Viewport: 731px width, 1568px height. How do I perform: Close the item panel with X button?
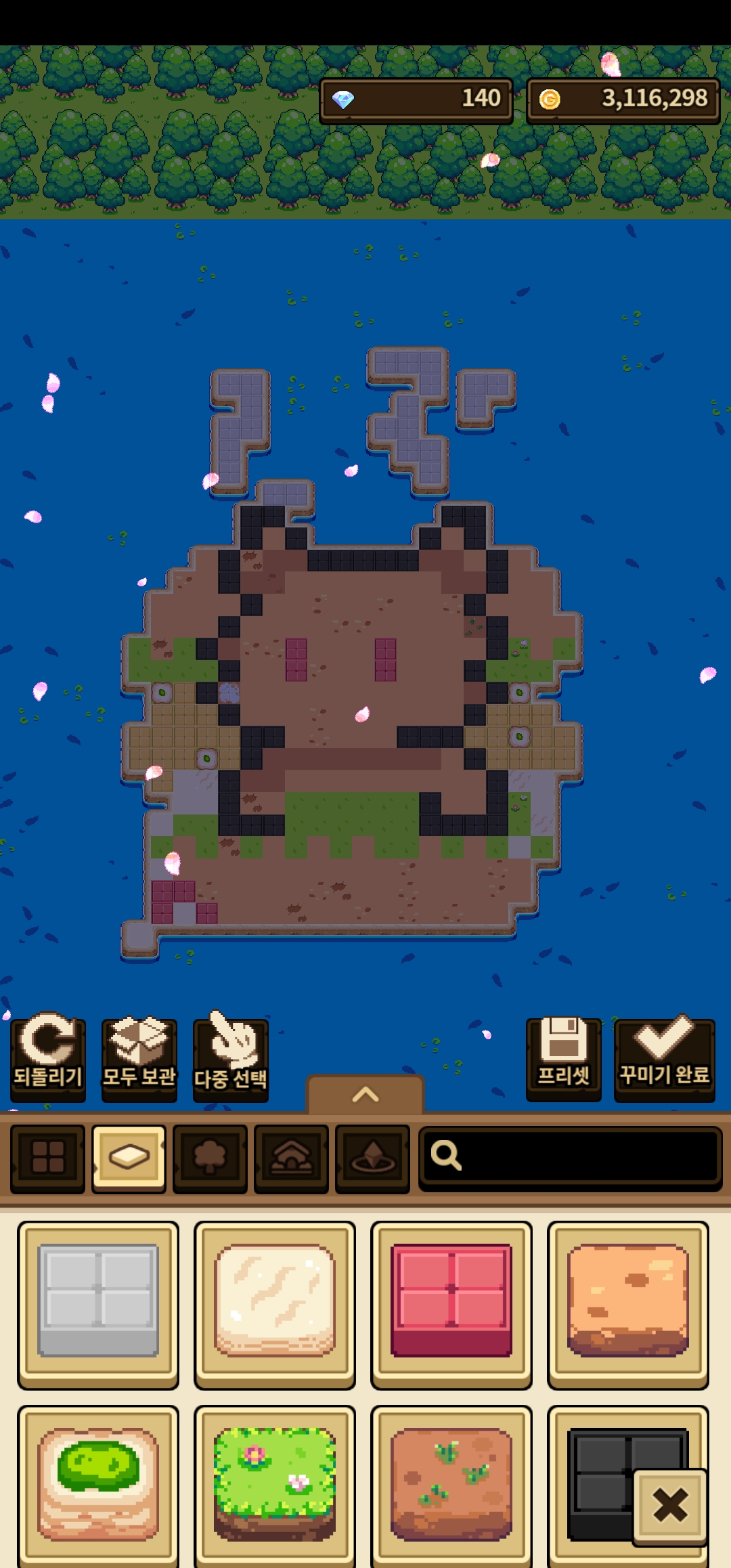670,1506
